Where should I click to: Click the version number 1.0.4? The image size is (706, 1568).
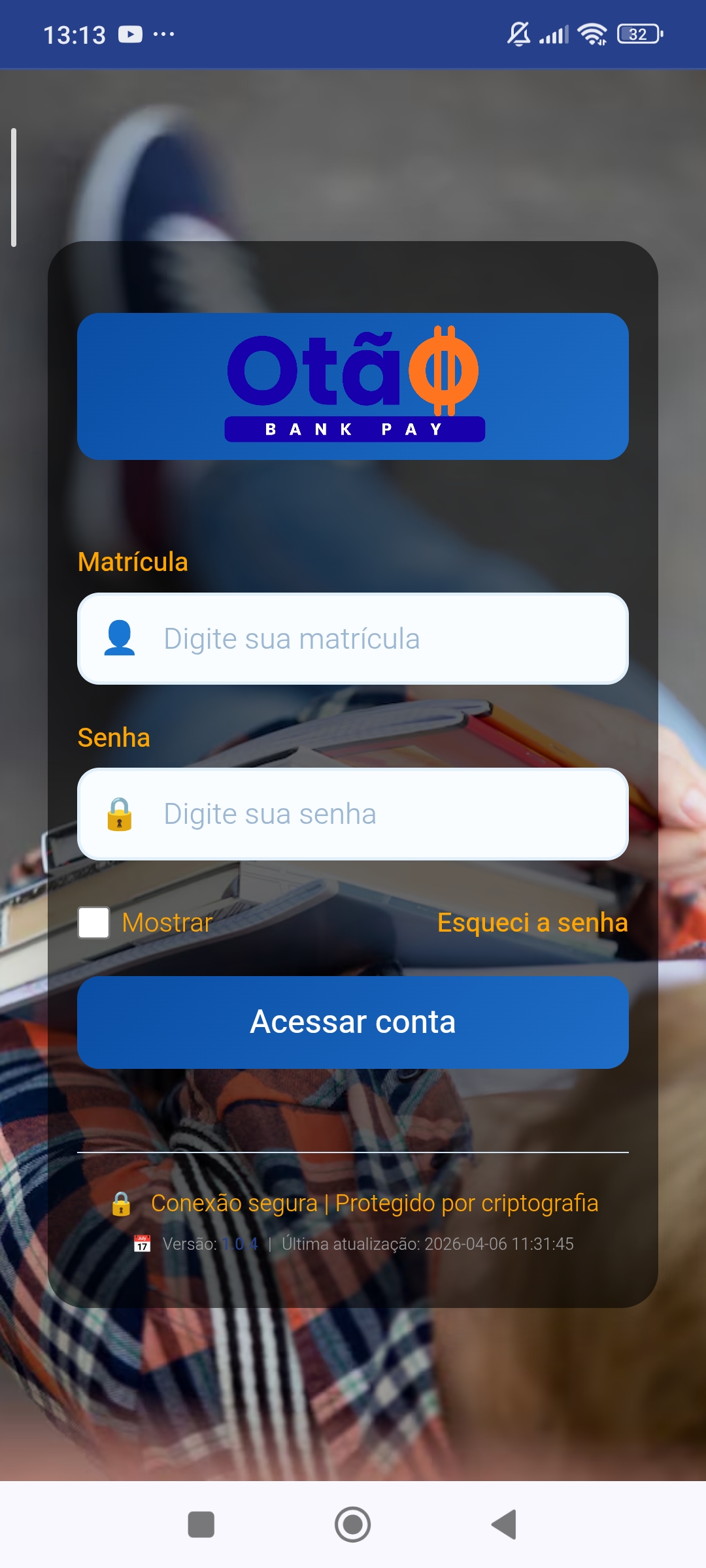click(x=240, y=1242)
